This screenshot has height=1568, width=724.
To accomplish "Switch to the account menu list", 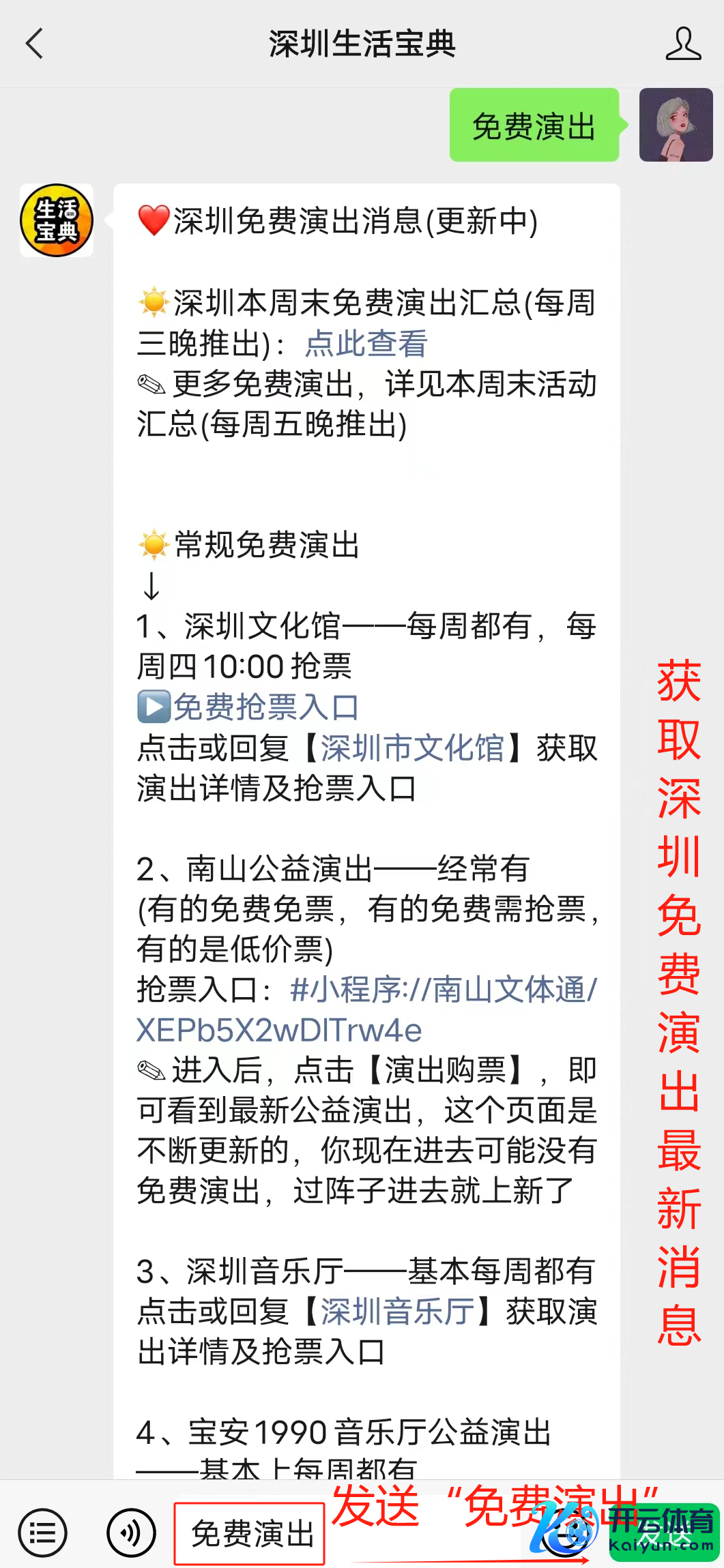I will coord(42,1533).
